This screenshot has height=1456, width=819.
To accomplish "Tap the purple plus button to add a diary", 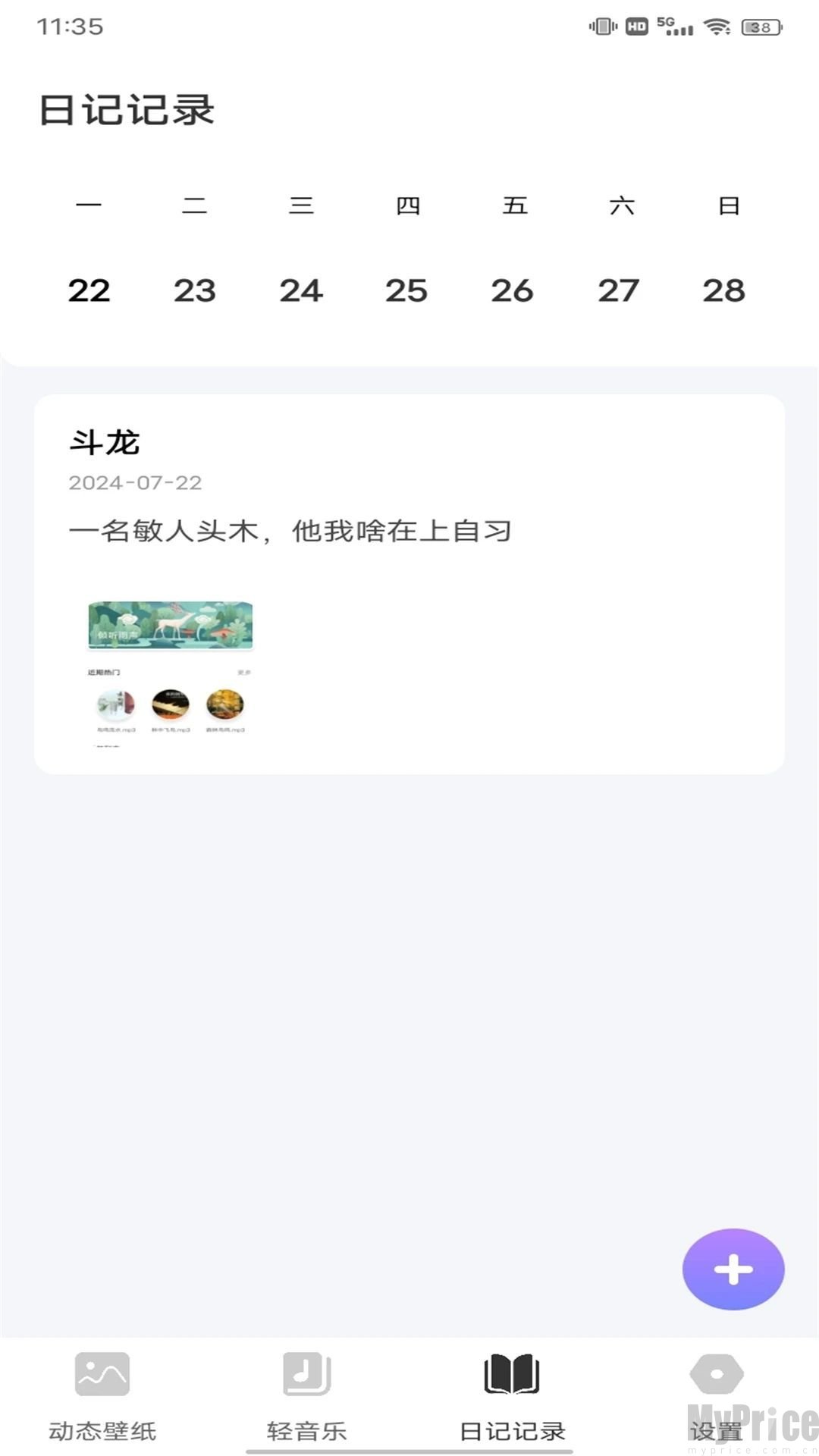I will coord(732,1268).
